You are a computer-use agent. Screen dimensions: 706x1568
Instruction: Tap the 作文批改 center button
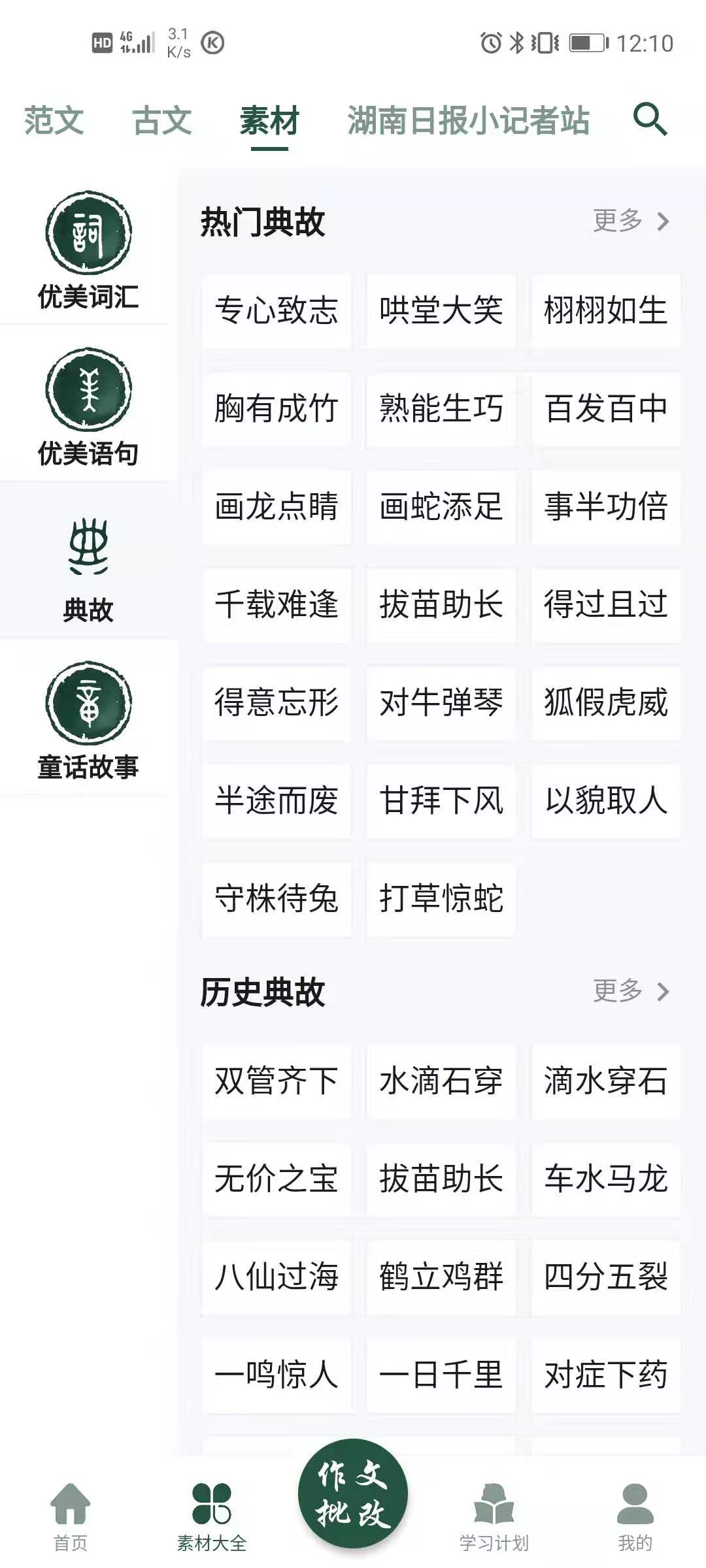[353, 1494]
